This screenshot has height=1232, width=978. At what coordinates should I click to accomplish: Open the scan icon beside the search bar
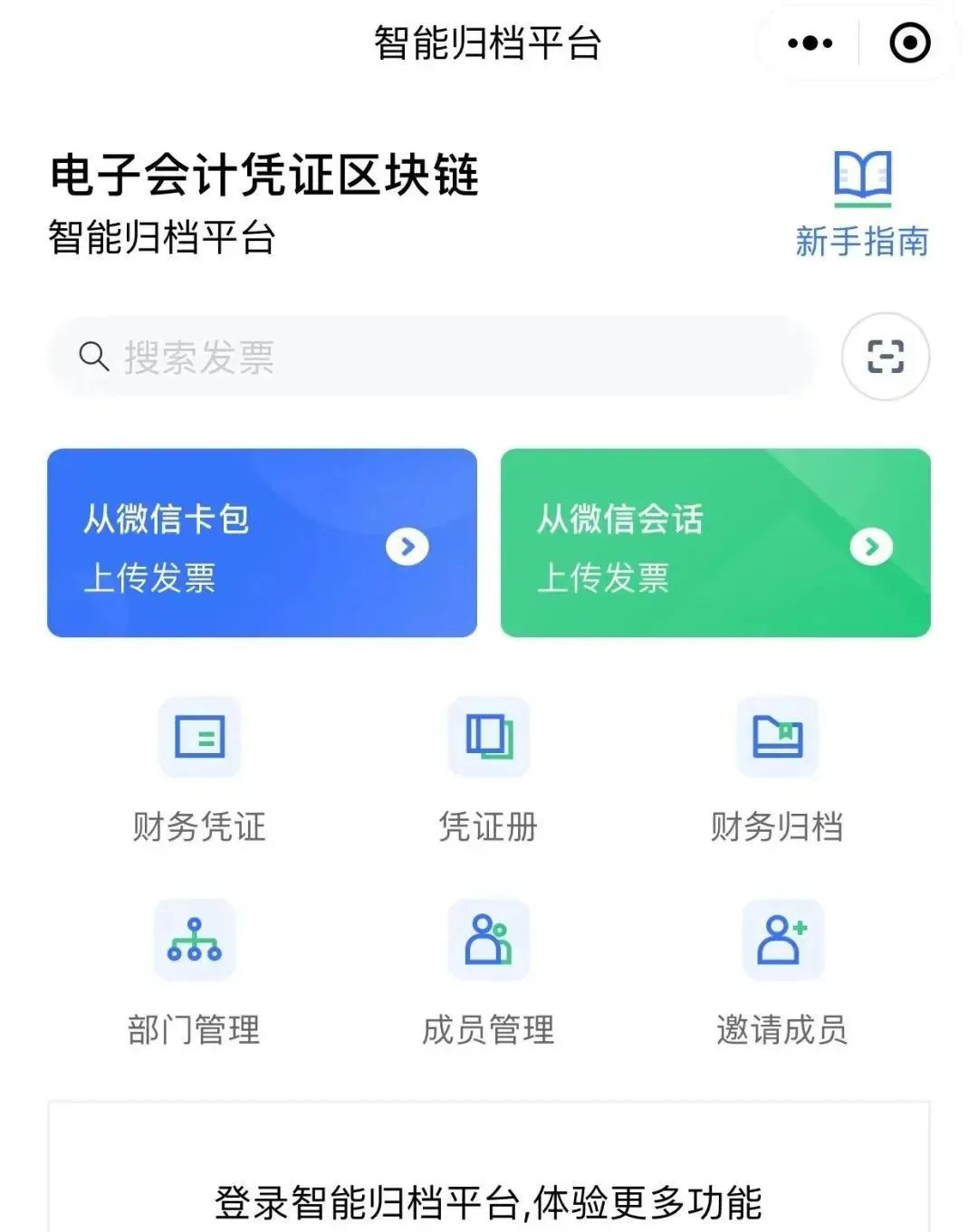885,357
